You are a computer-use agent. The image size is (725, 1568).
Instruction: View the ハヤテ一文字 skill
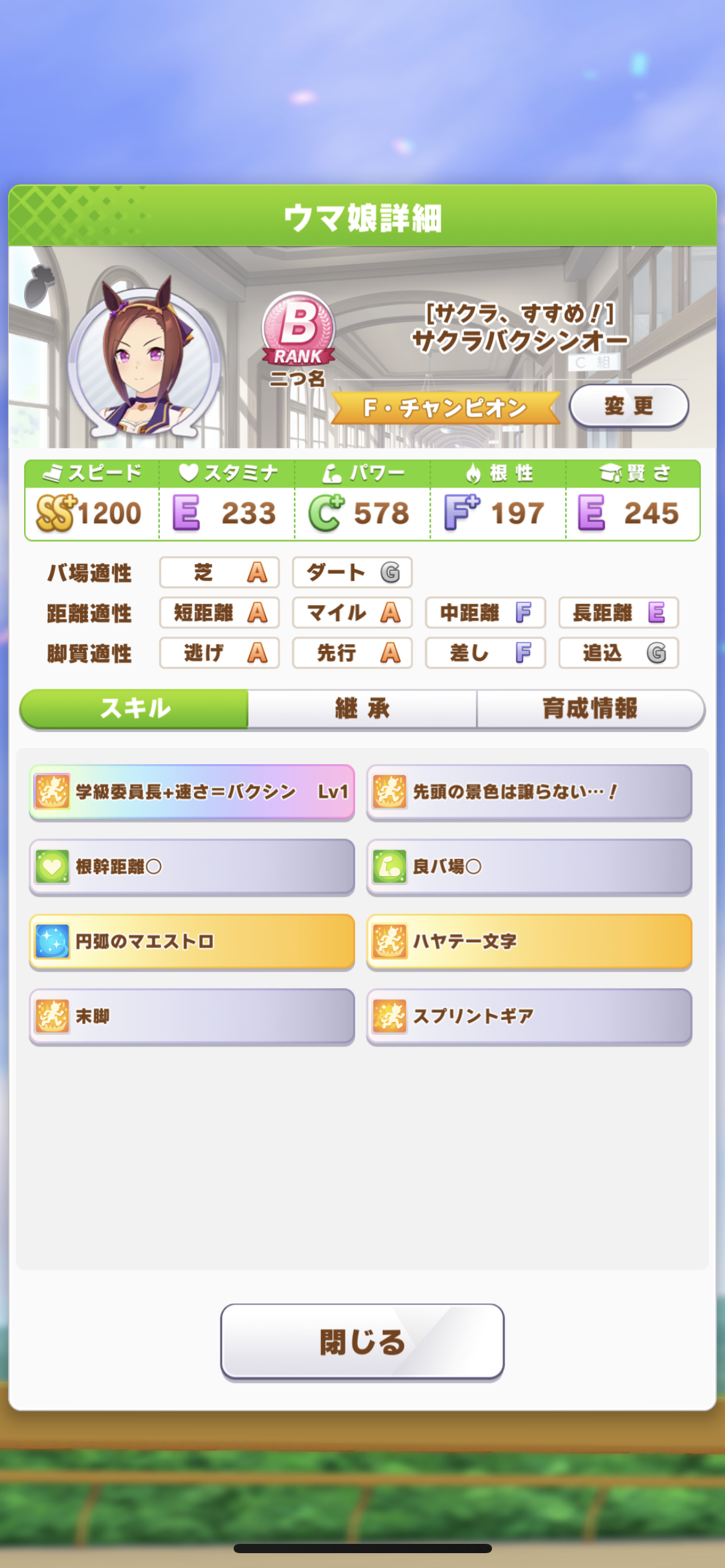click(x=529, y=942)
